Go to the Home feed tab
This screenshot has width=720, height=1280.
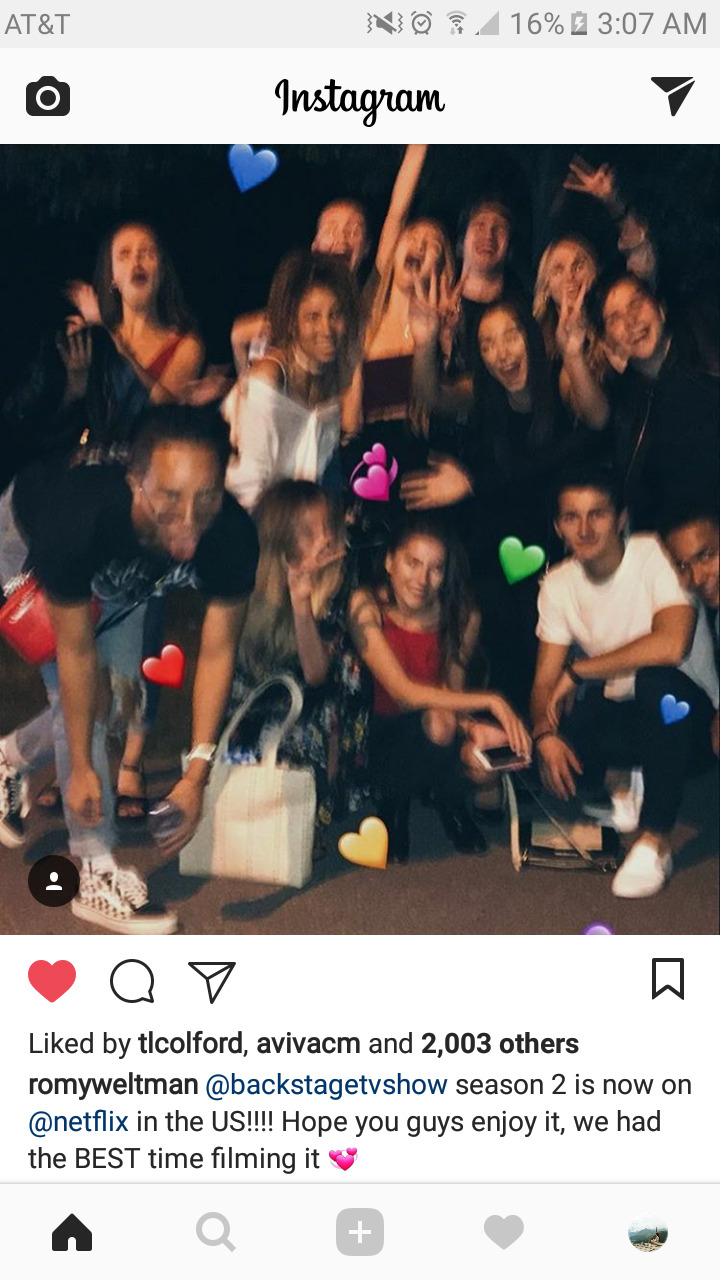pos(72,1233)
